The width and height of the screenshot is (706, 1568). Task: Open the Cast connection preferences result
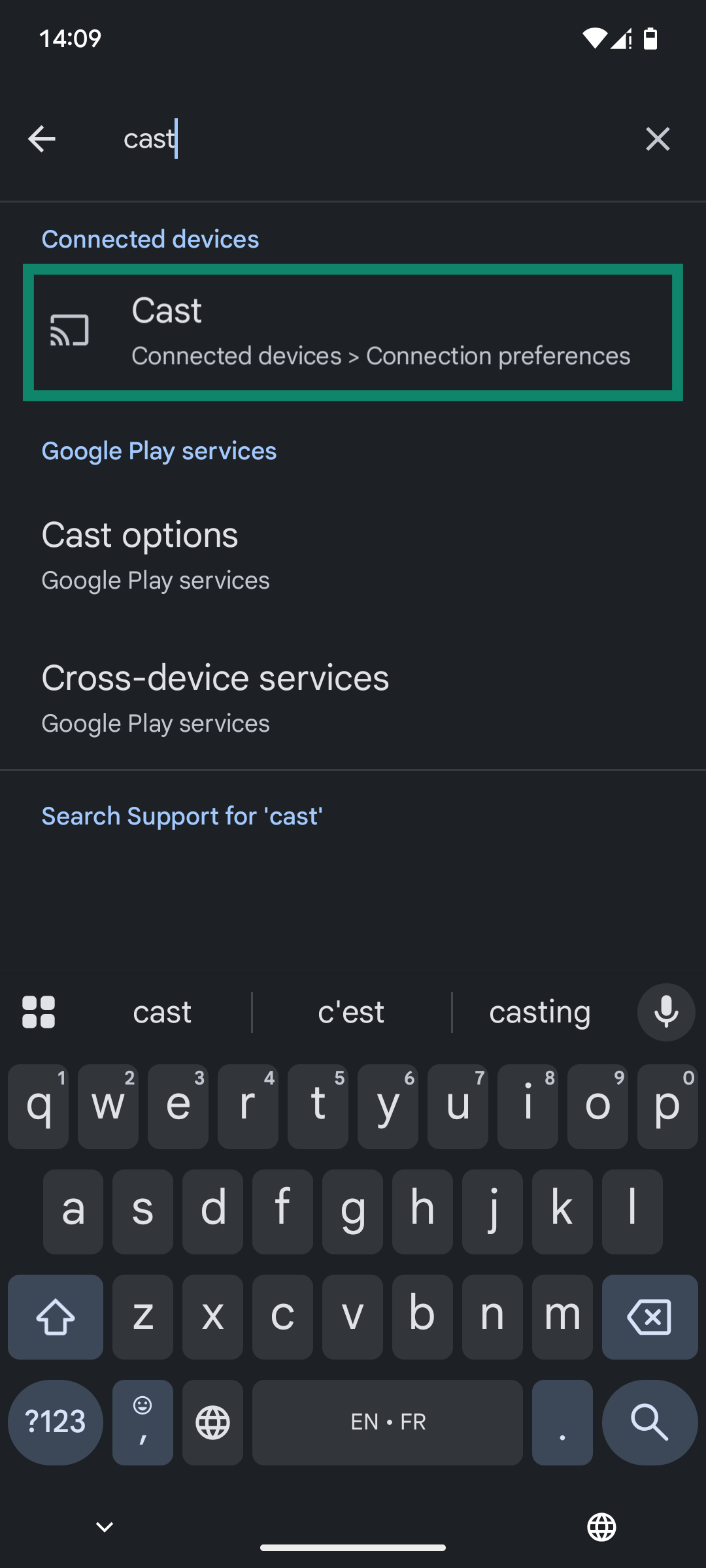[353, 331]
